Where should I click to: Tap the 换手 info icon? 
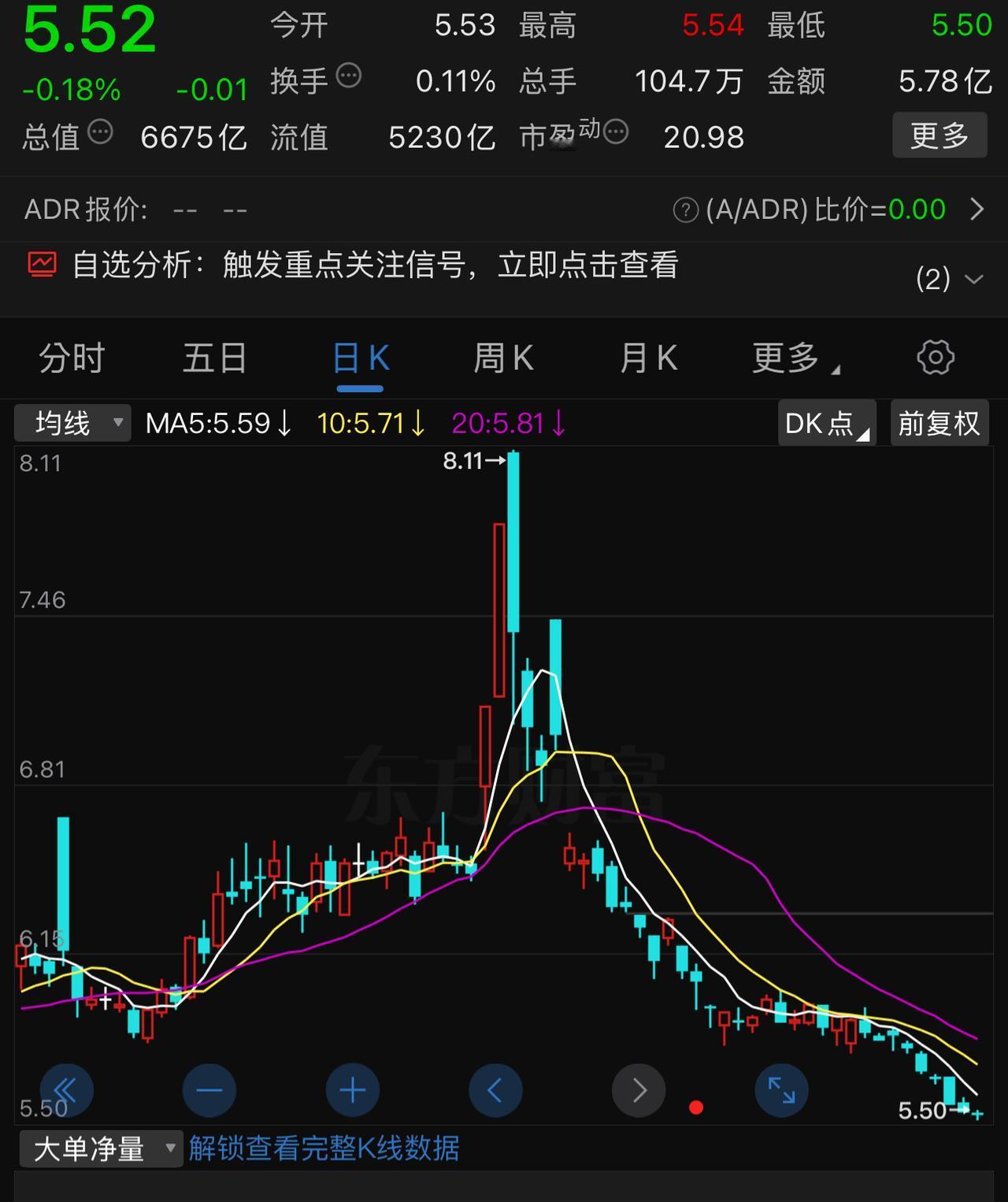(349, 75)
